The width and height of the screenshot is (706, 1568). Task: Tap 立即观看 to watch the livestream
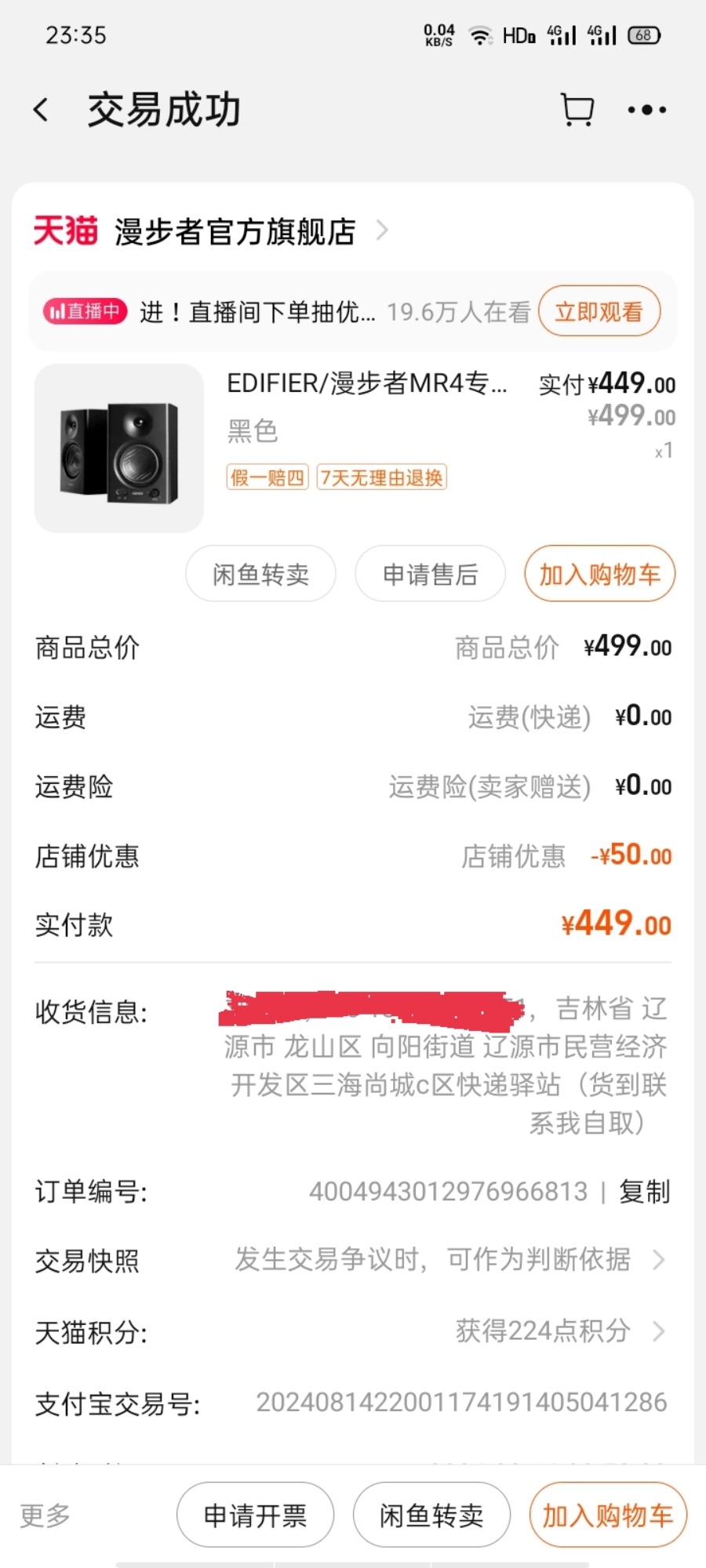[599, 311]
